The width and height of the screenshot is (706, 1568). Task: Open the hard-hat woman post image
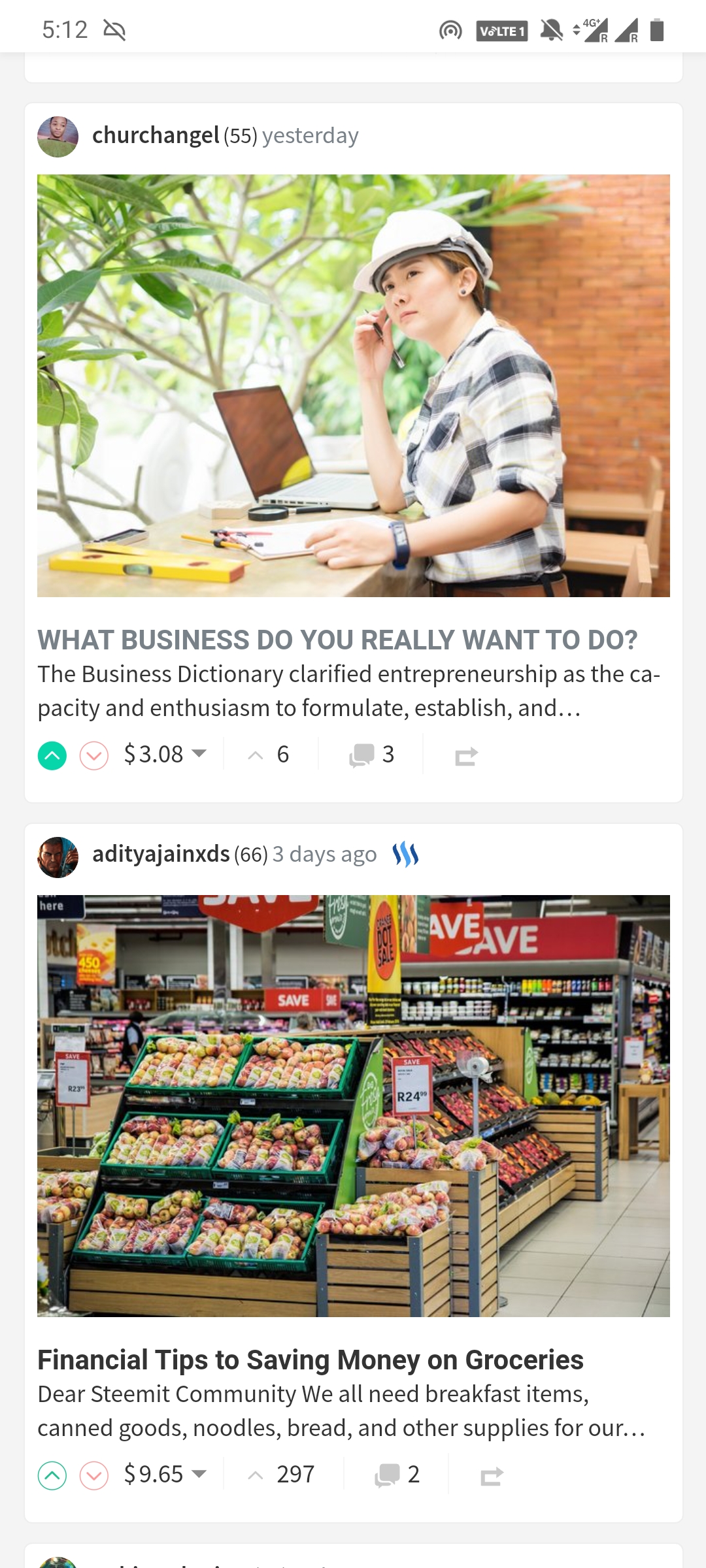click(353, 385)
